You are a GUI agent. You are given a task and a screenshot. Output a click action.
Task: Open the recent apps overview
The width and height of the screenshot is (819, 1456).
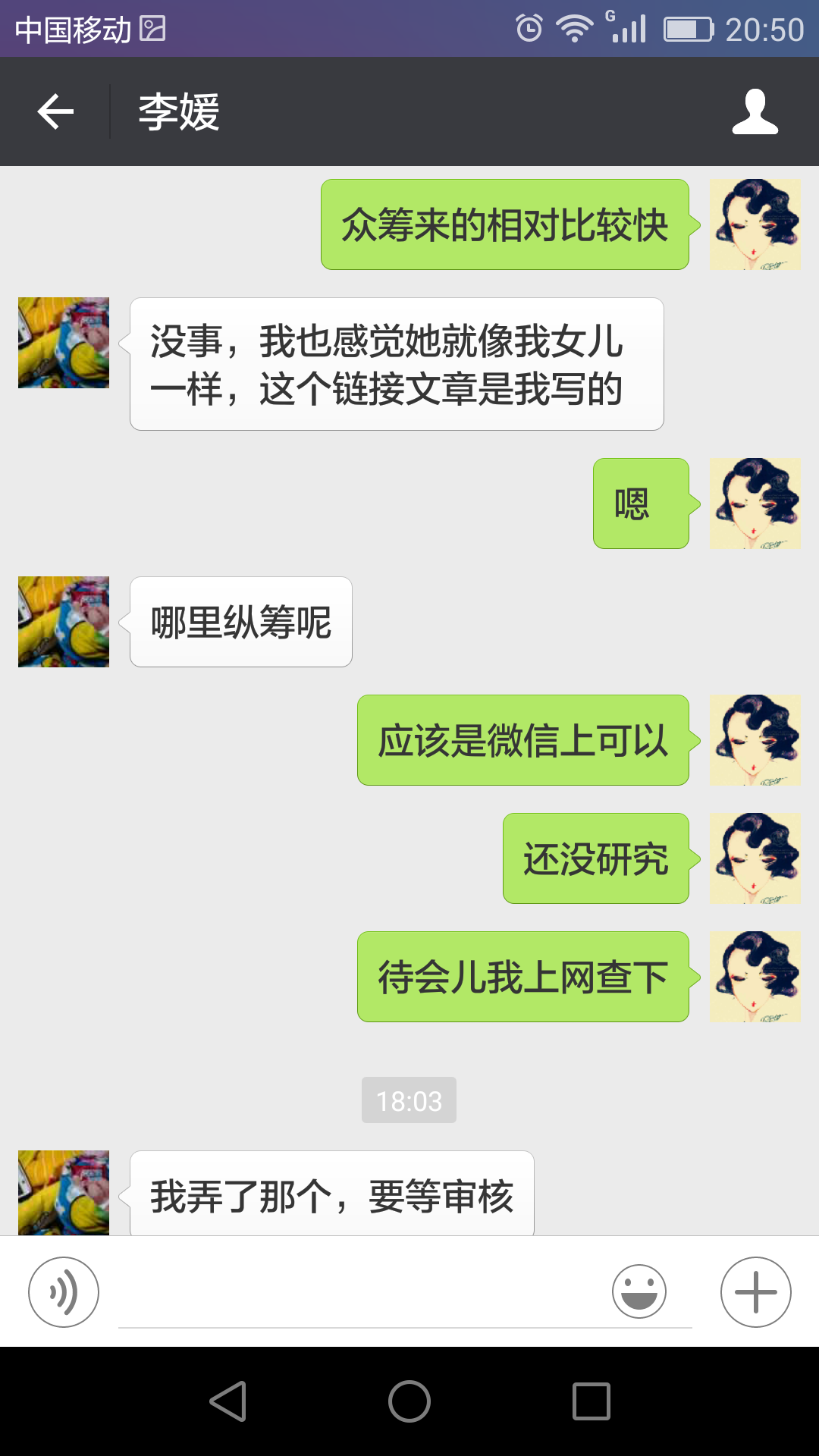(591, 1401)
